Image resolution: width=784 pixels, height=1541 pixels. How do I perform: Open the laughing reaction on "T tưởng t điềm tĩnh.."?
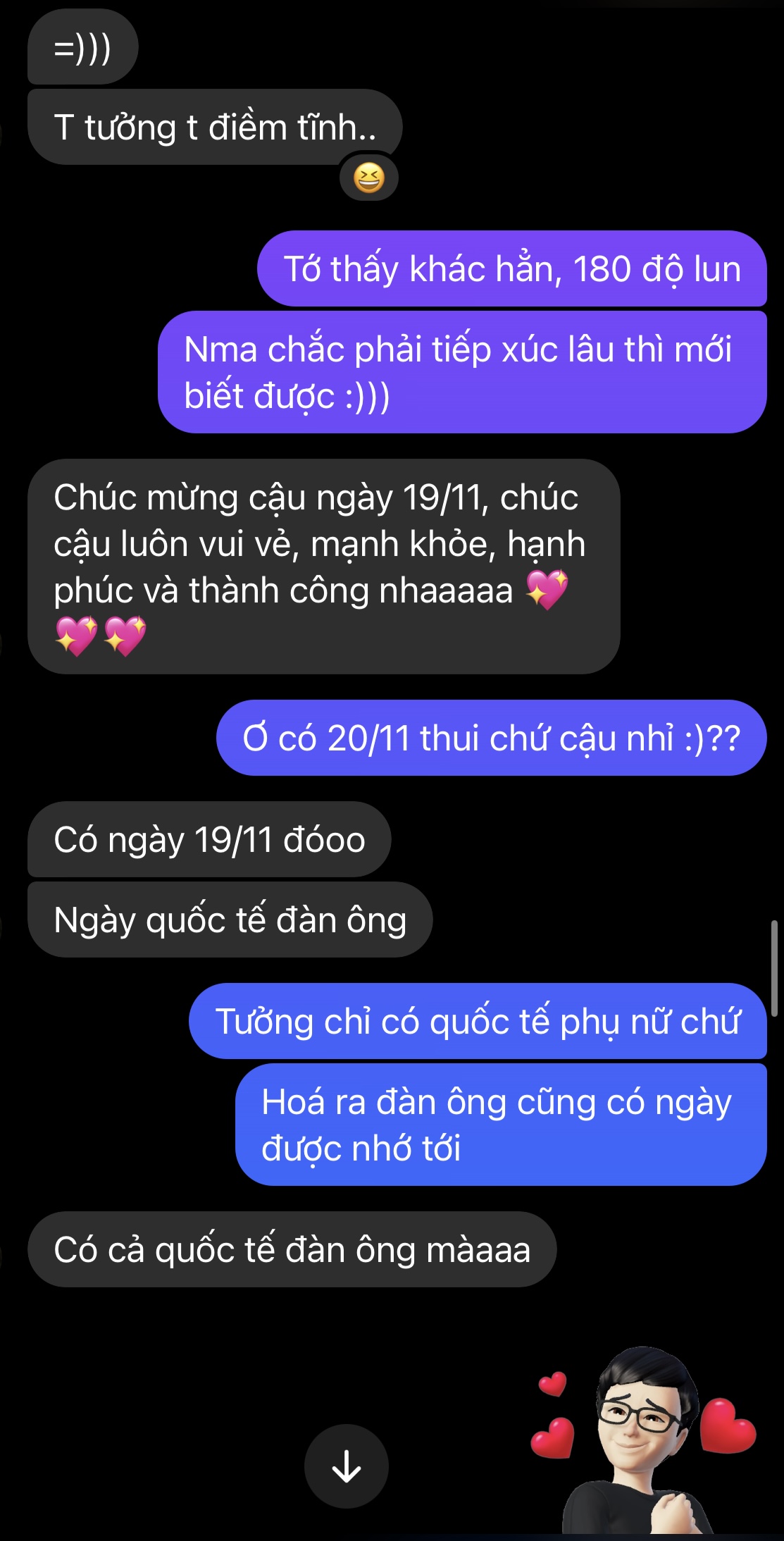pyautogui.click(x=368, y=178)
